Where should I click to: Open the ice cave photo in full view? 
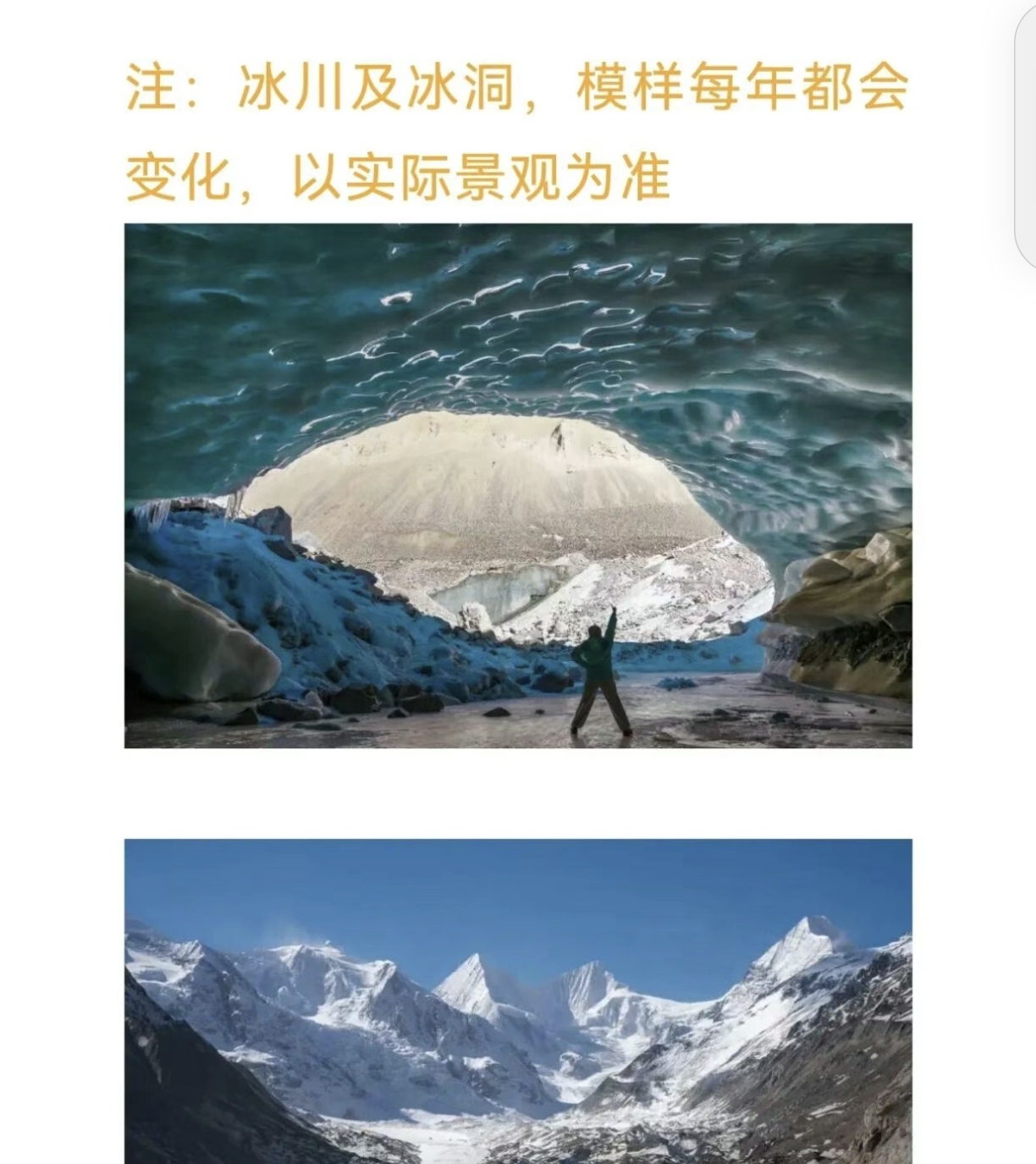pyautogui.click(x=518, y=486)
